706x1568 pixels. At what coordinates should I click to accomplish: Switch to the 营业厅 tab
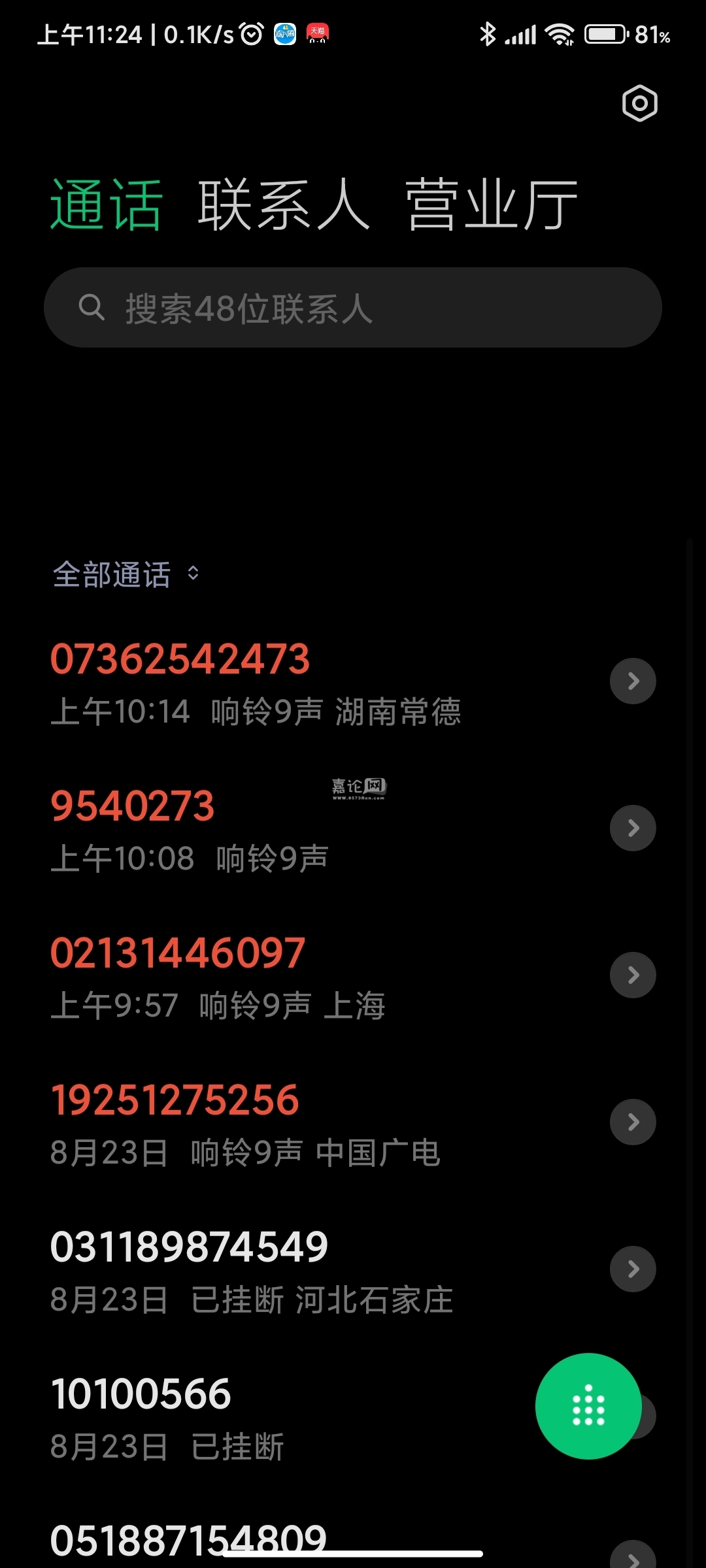tap(491, 206)
